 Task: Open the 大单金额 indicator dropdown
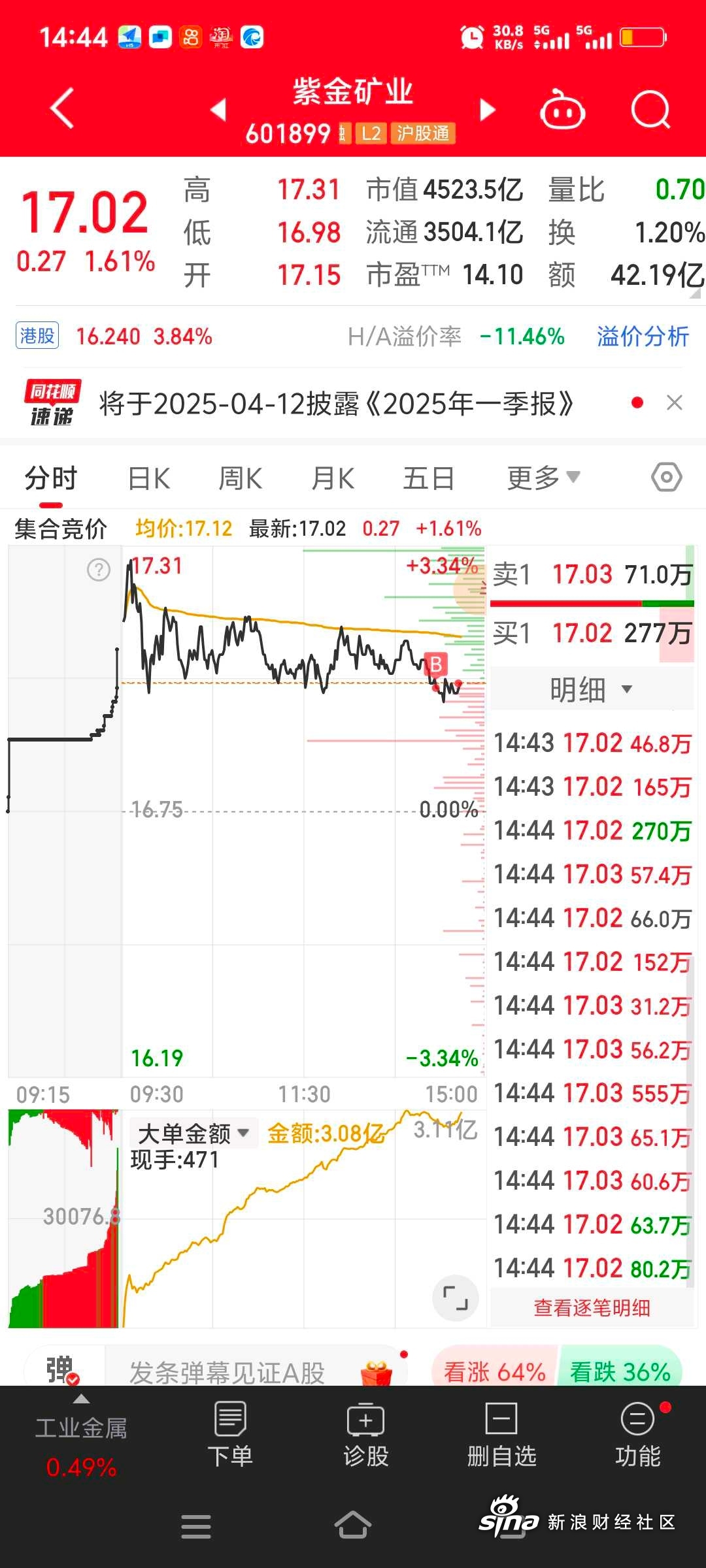[x=194, y=1134]
